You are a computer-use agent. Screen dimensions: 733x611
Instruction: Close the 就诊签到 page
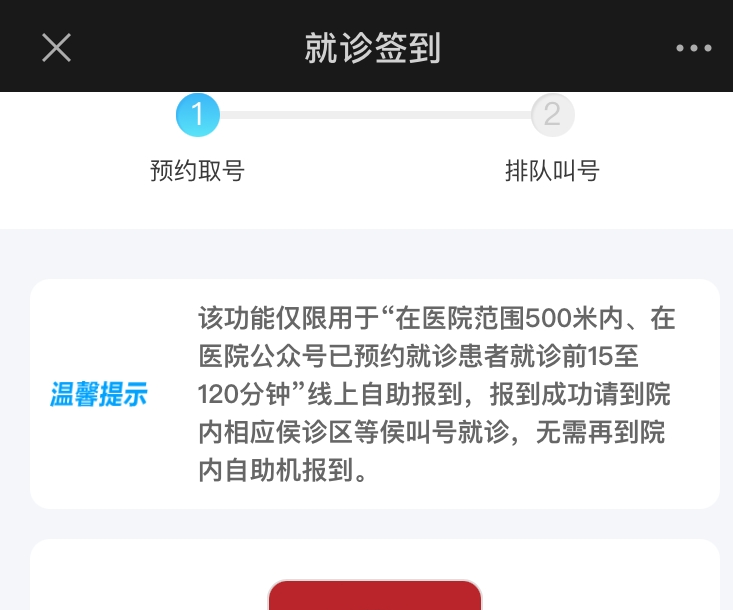pyautogui.click(x=56, y=47)
